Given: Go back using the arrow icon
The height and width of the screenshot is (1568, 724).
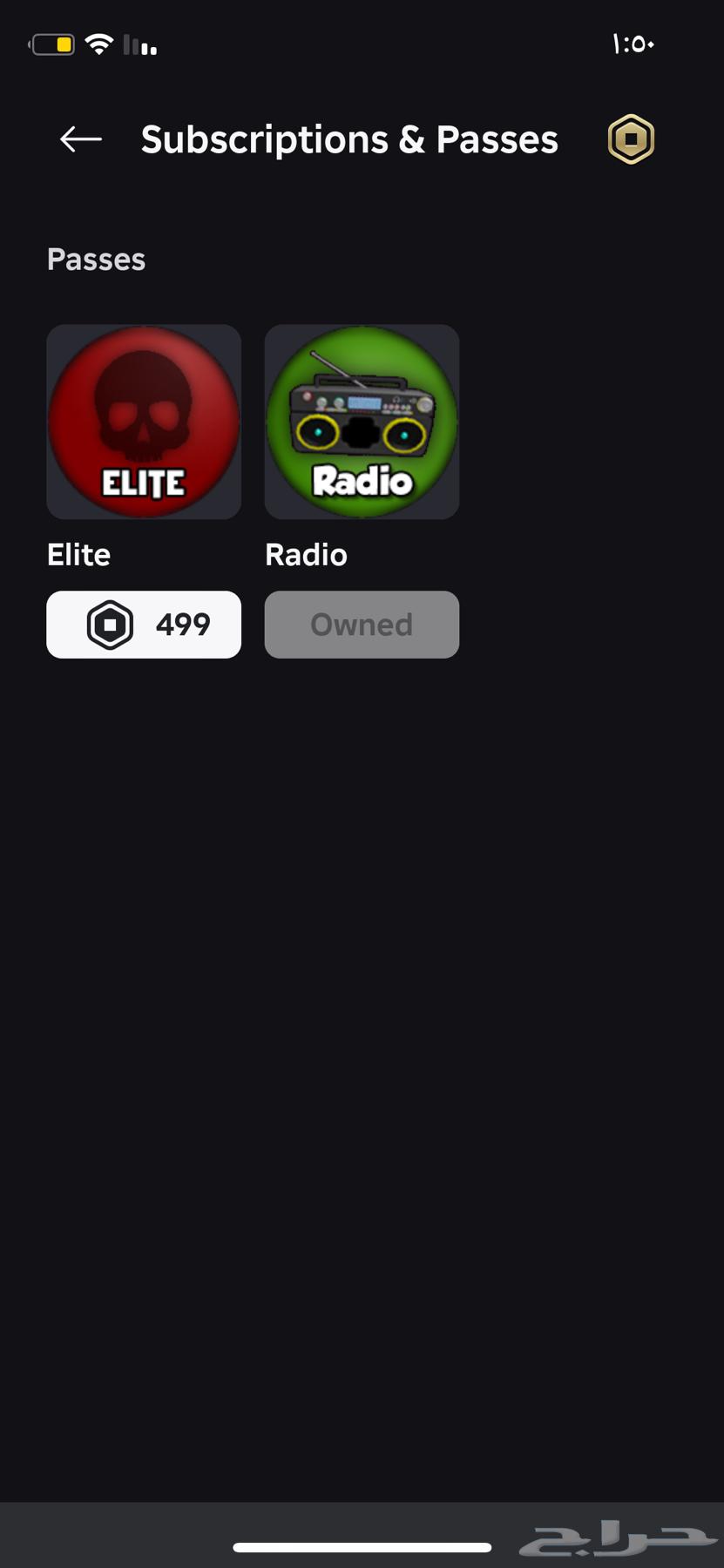Looking at the screenshot, I should (x=81, y=139).
